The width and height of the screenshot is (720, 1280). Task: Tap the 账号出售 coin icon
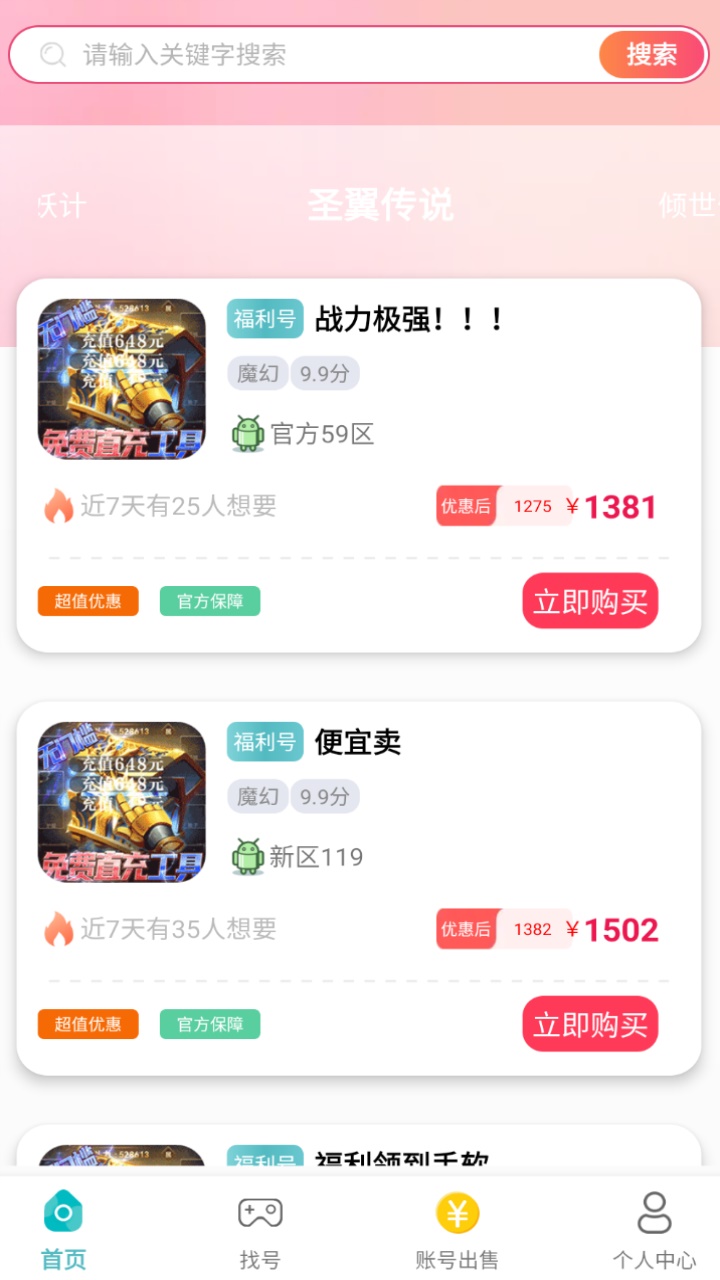click(456, 1213)
